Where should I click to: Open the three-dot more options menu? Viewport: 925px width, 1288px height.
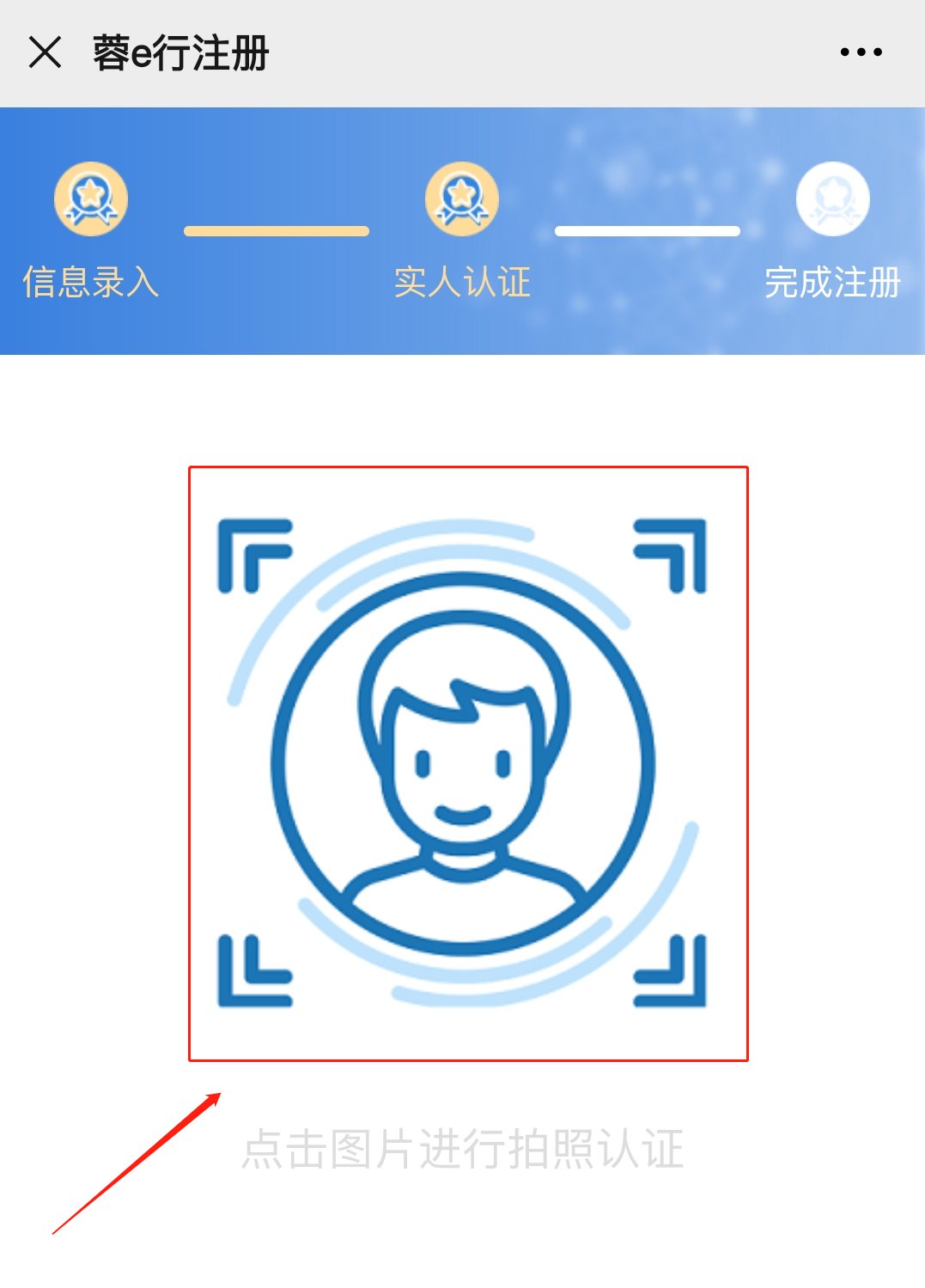pyautogui.click(x=861, y=51)
